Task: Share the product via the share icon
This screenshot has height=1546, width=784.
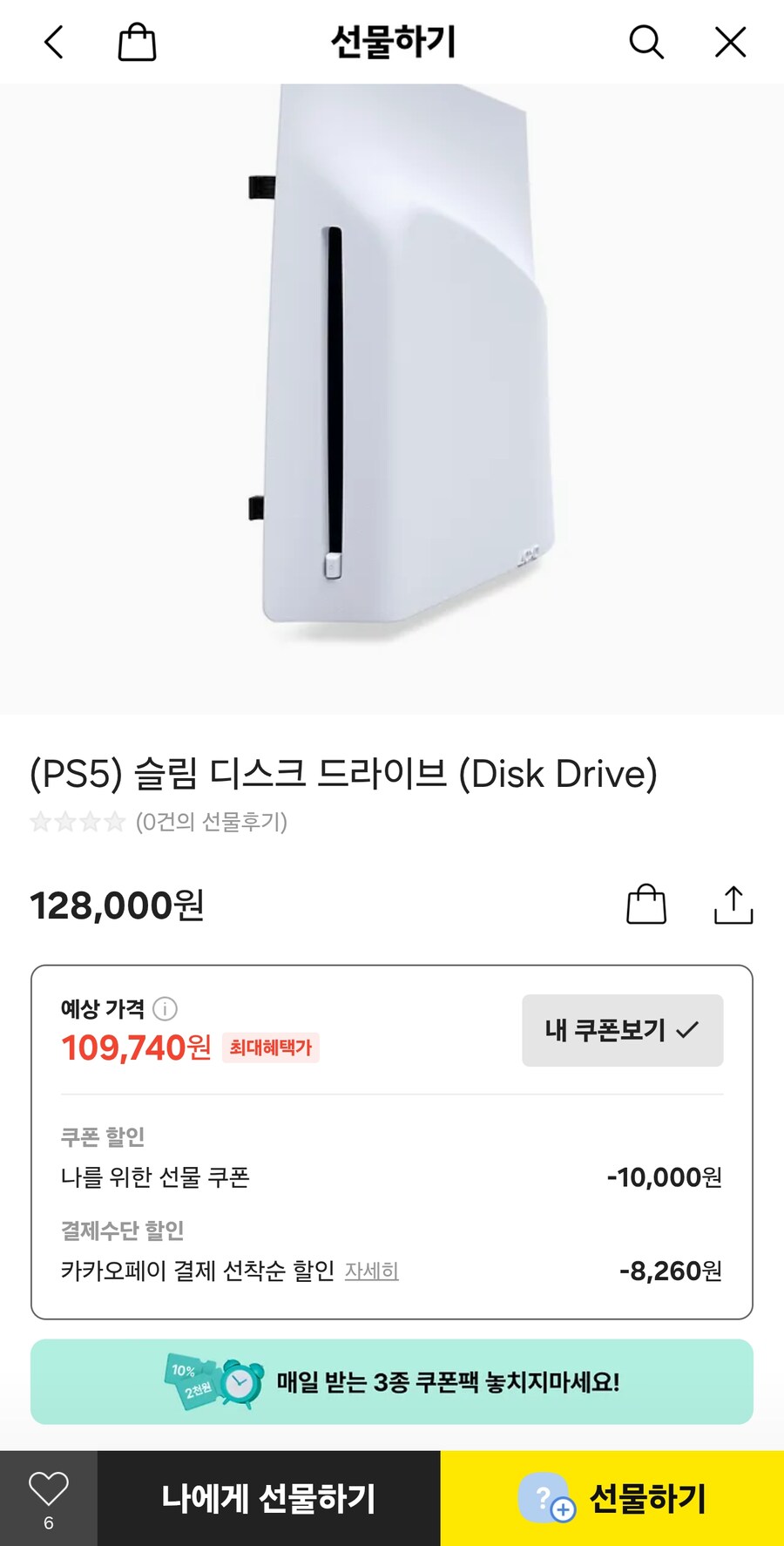Action: tap(733, 904)
